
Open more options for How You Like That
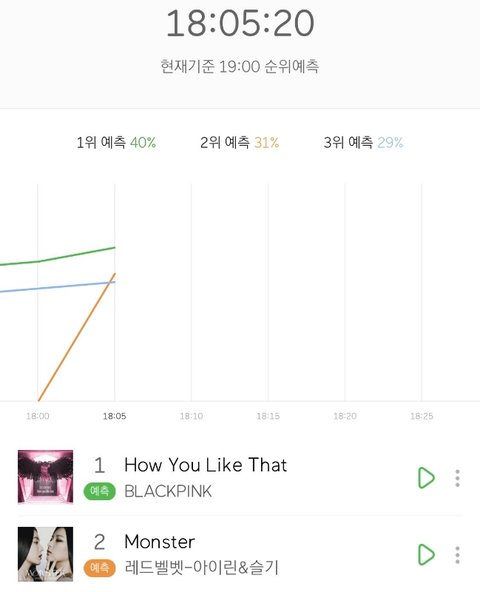457,478
